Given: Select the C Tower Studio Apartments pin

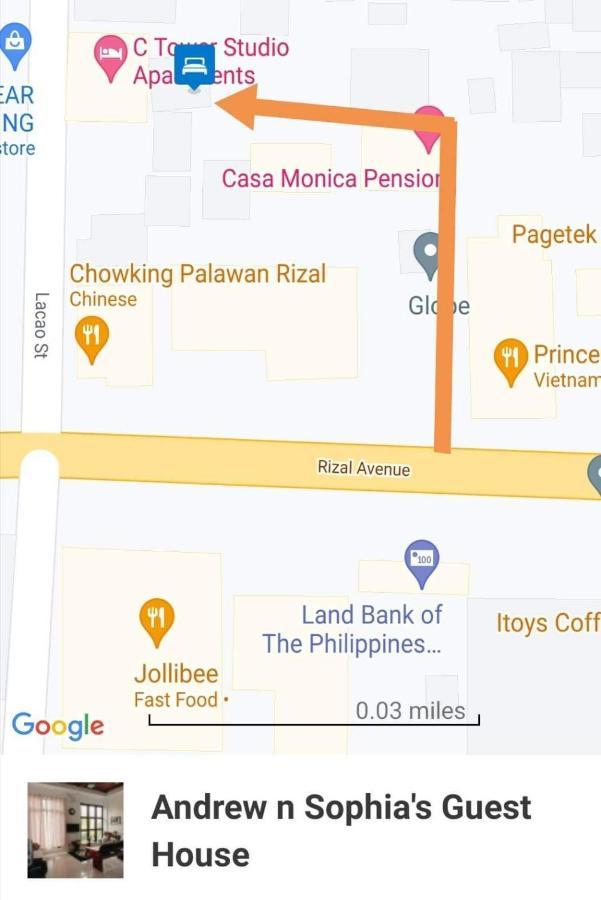Looking at the screenshot, I should point(110,56).
